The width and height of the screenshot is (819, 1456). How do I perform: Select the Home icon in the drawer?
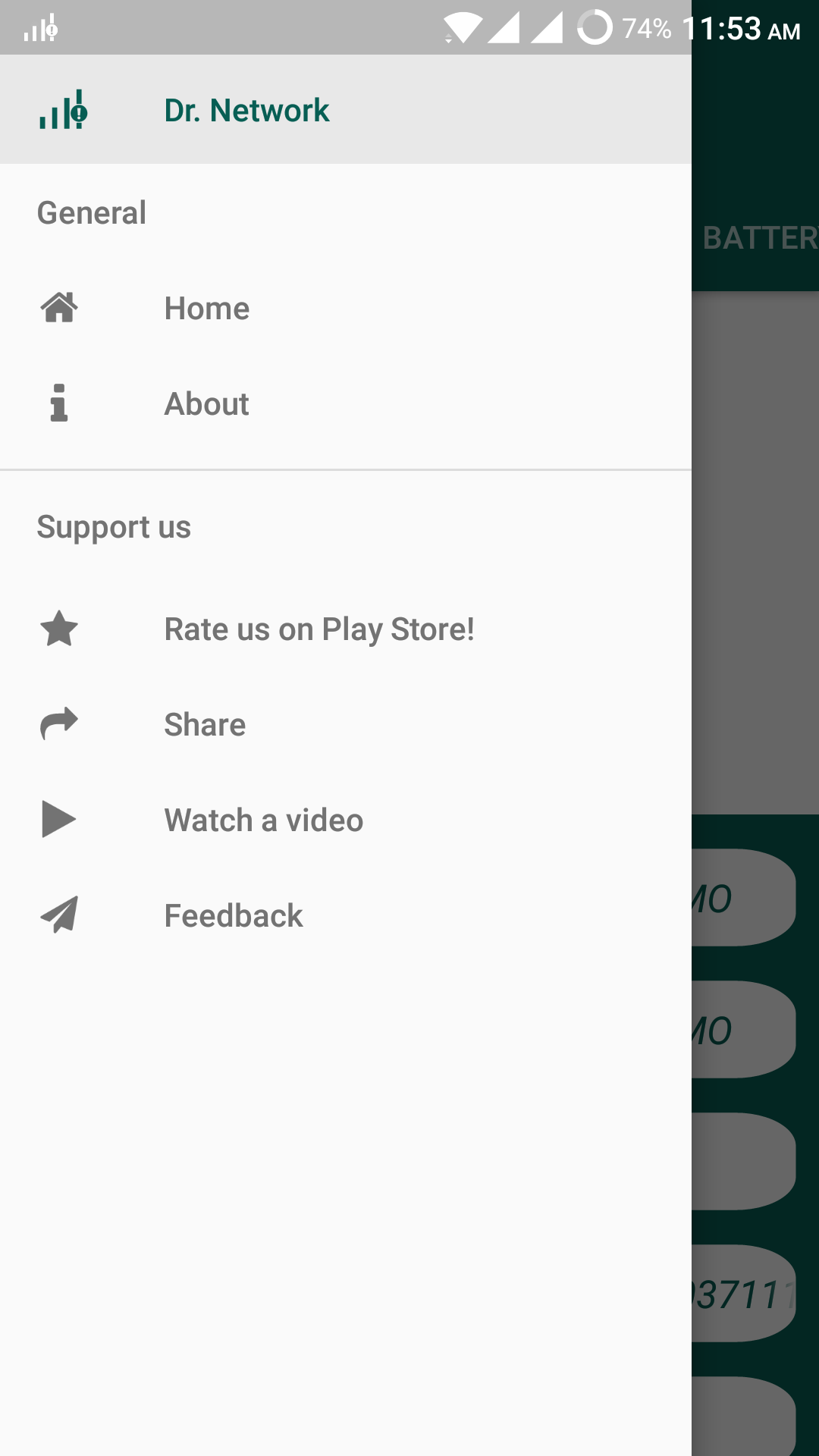pyautogui.click(x=59, y=308)
